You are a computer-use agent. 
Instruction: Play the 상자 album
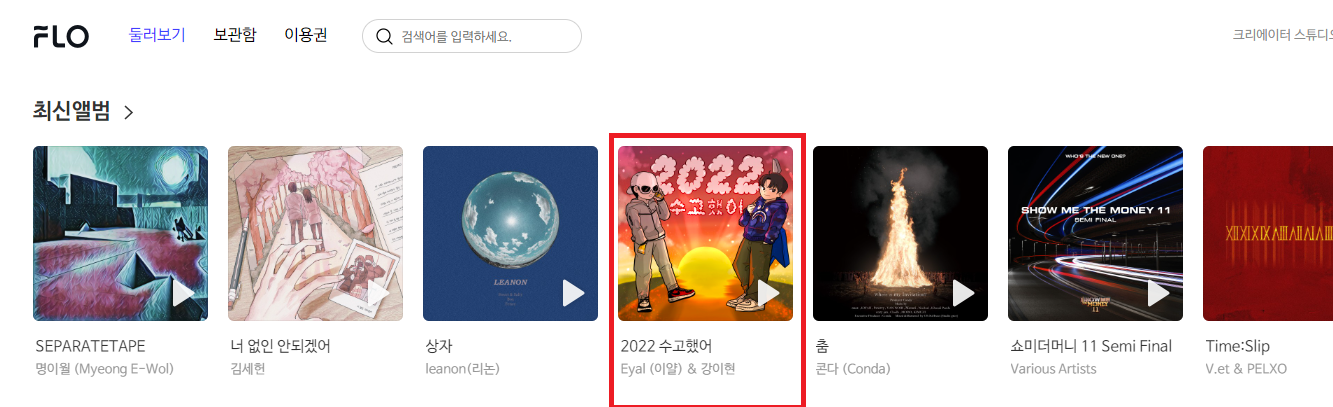point(573,294)
